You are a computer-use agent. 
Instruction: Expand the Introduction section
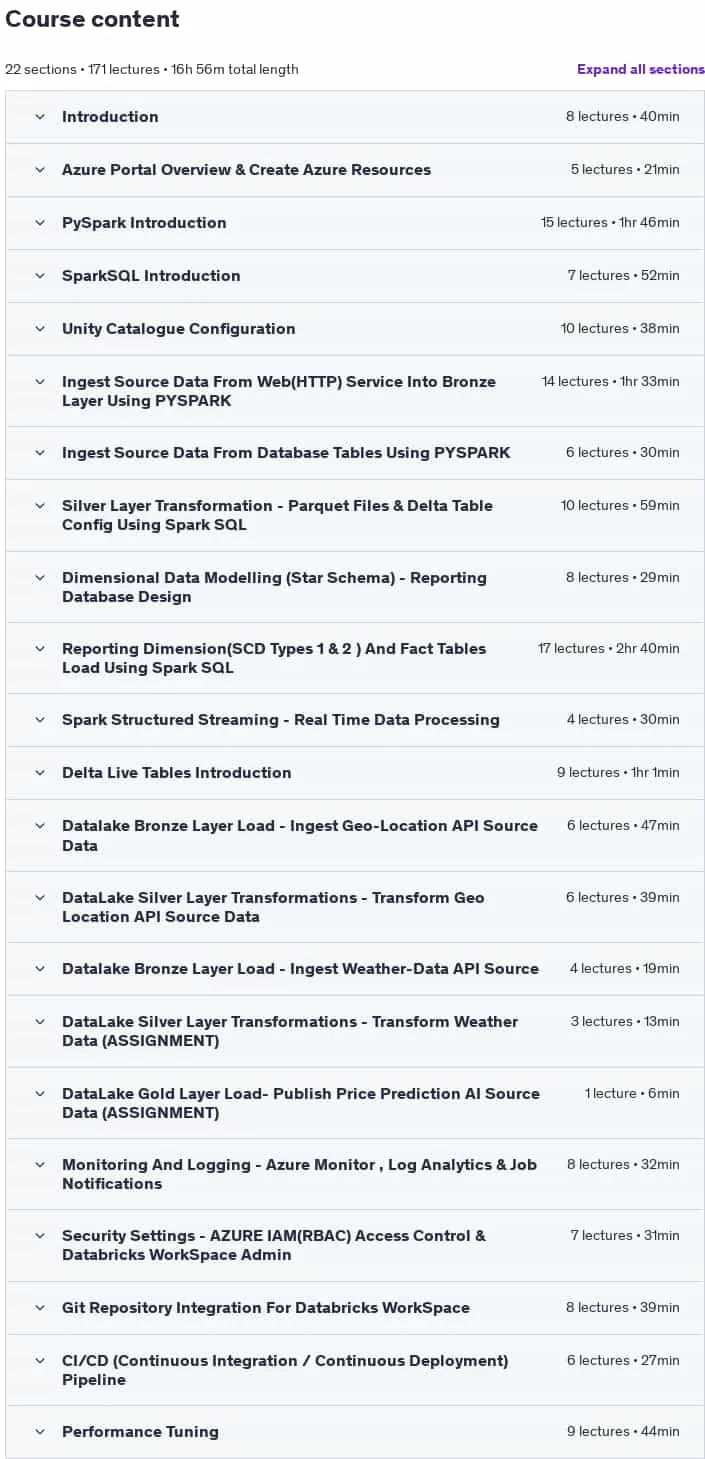355,117
